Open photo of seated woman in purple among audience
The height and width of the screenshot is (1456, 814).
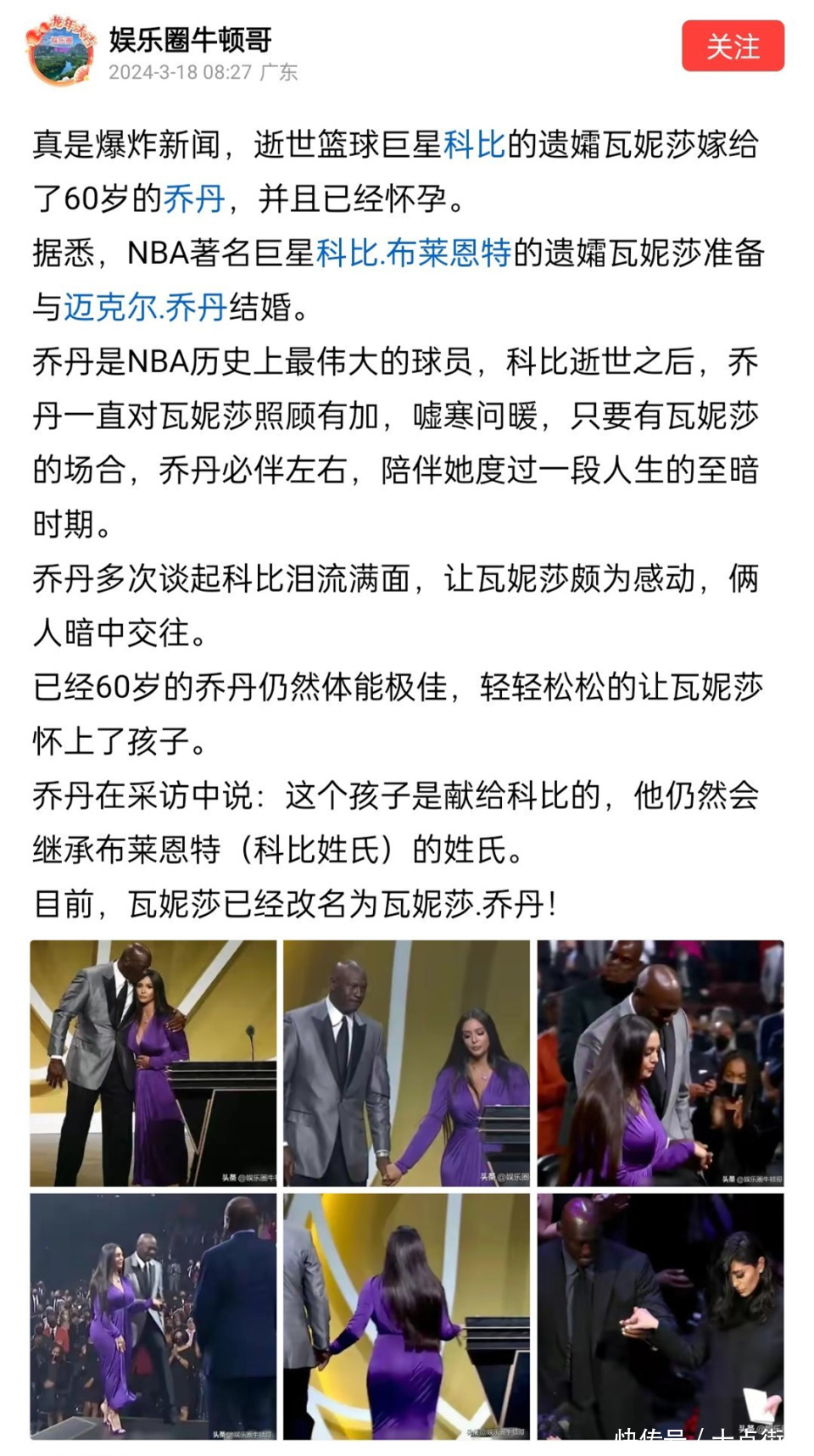tap(660, 1063)
